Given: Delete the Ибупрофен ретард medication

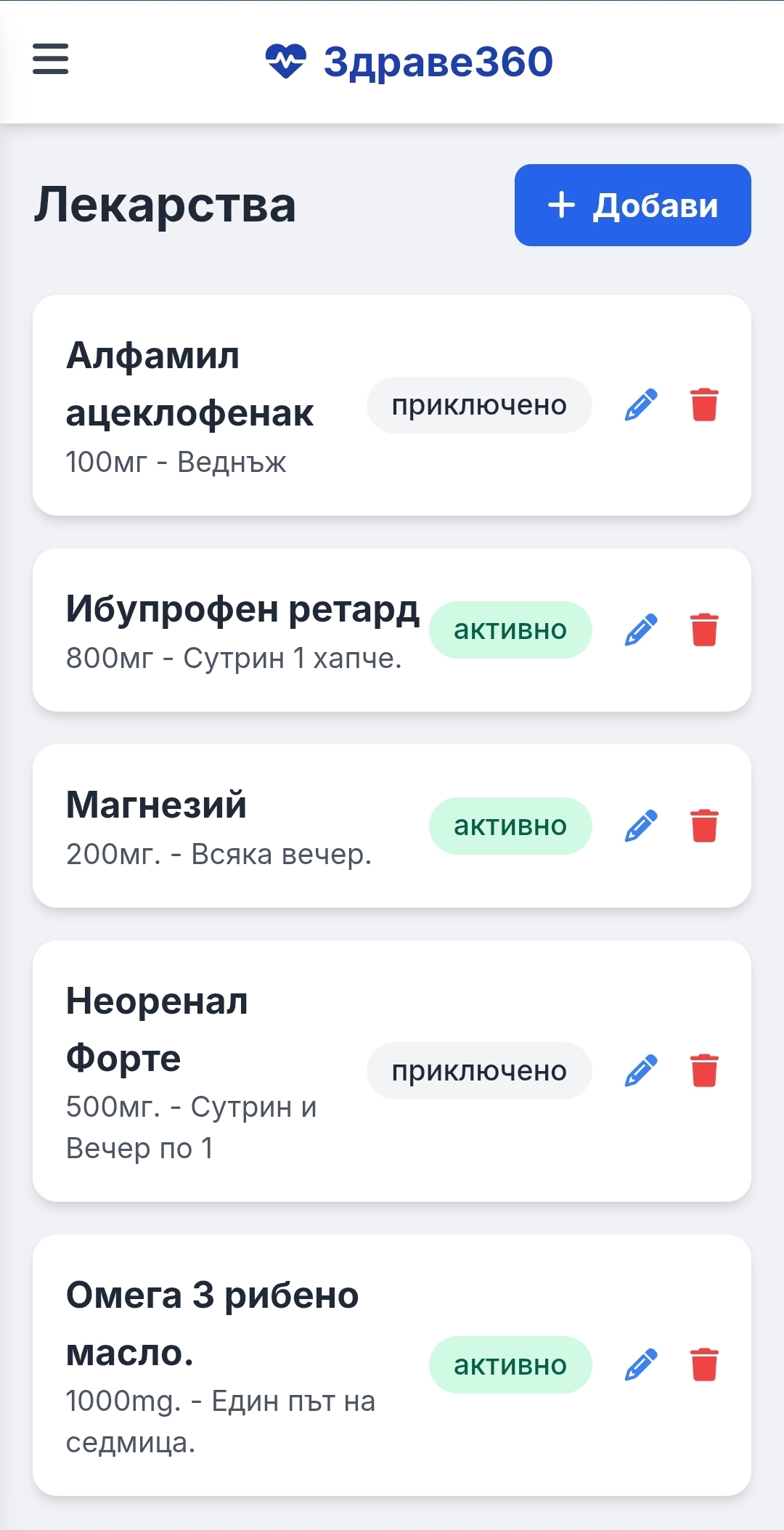Looking at the screenshot, I should pyautogui.click(x=704, y=630).
